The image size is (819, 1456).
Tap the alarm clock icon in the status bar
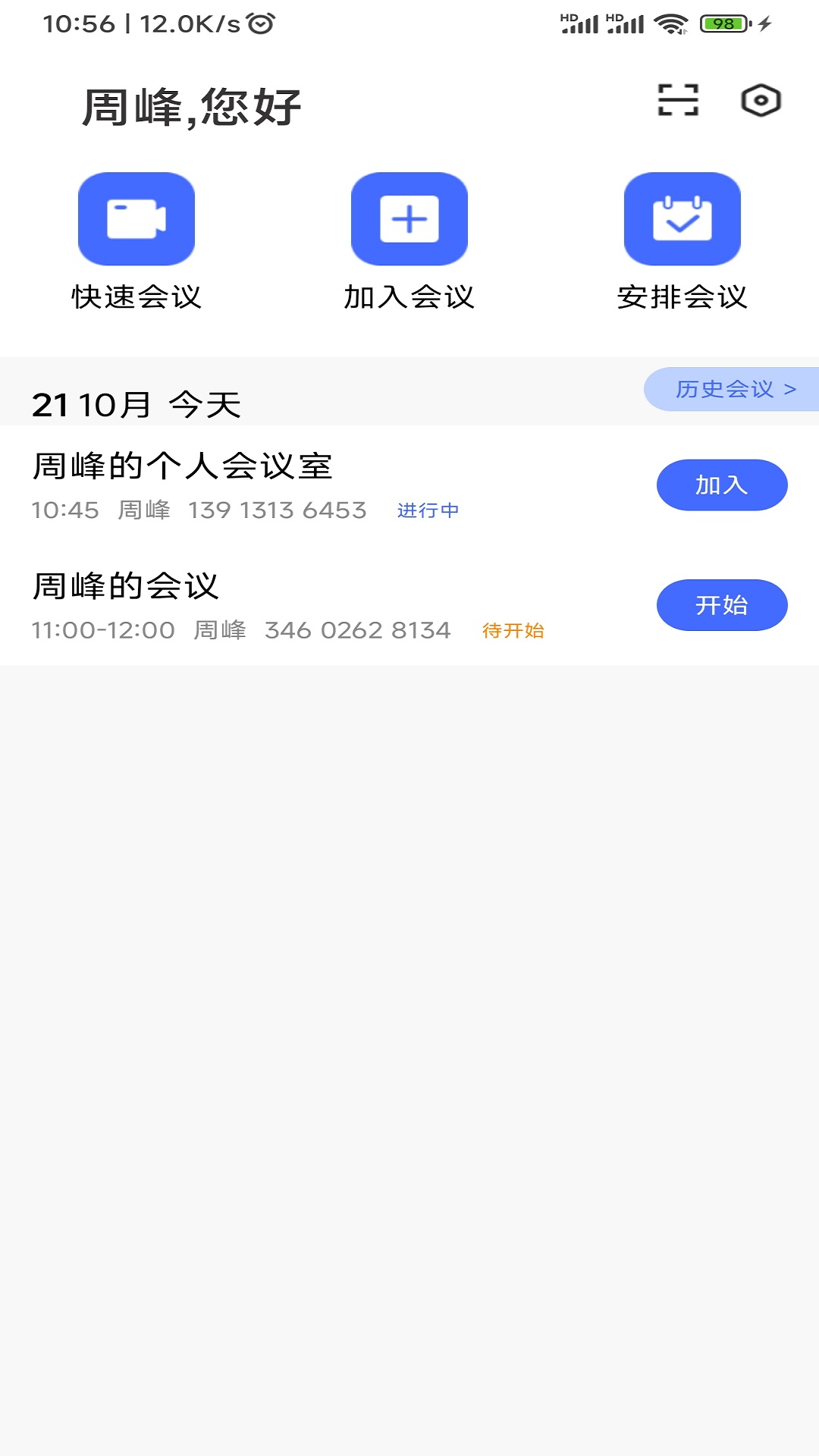pyautogui.click(x=259, y=23)
